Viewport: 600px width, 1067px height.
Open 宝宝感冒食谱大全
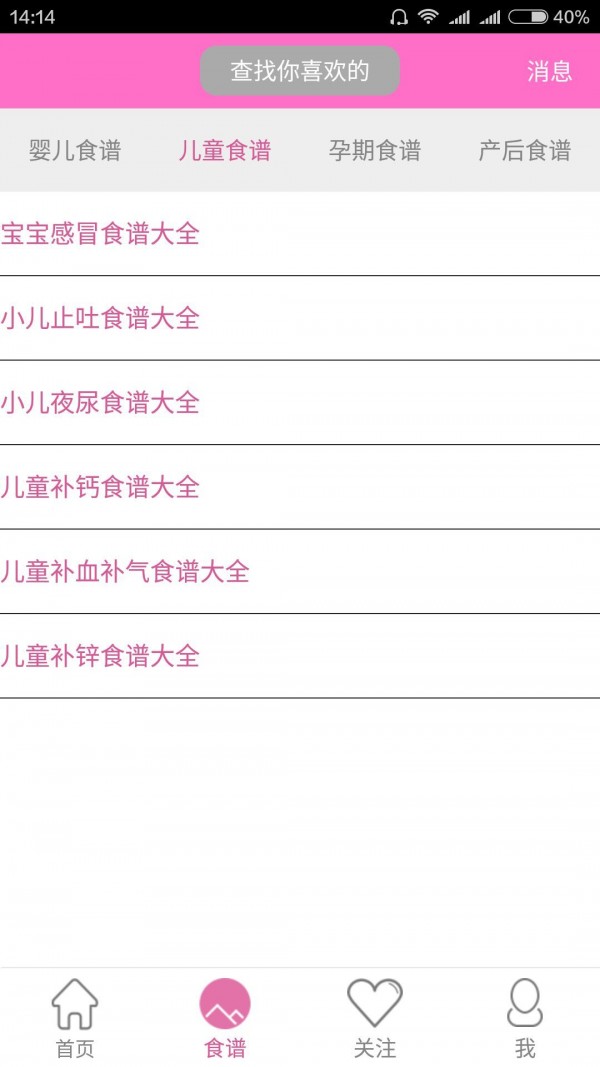point(300,234)
